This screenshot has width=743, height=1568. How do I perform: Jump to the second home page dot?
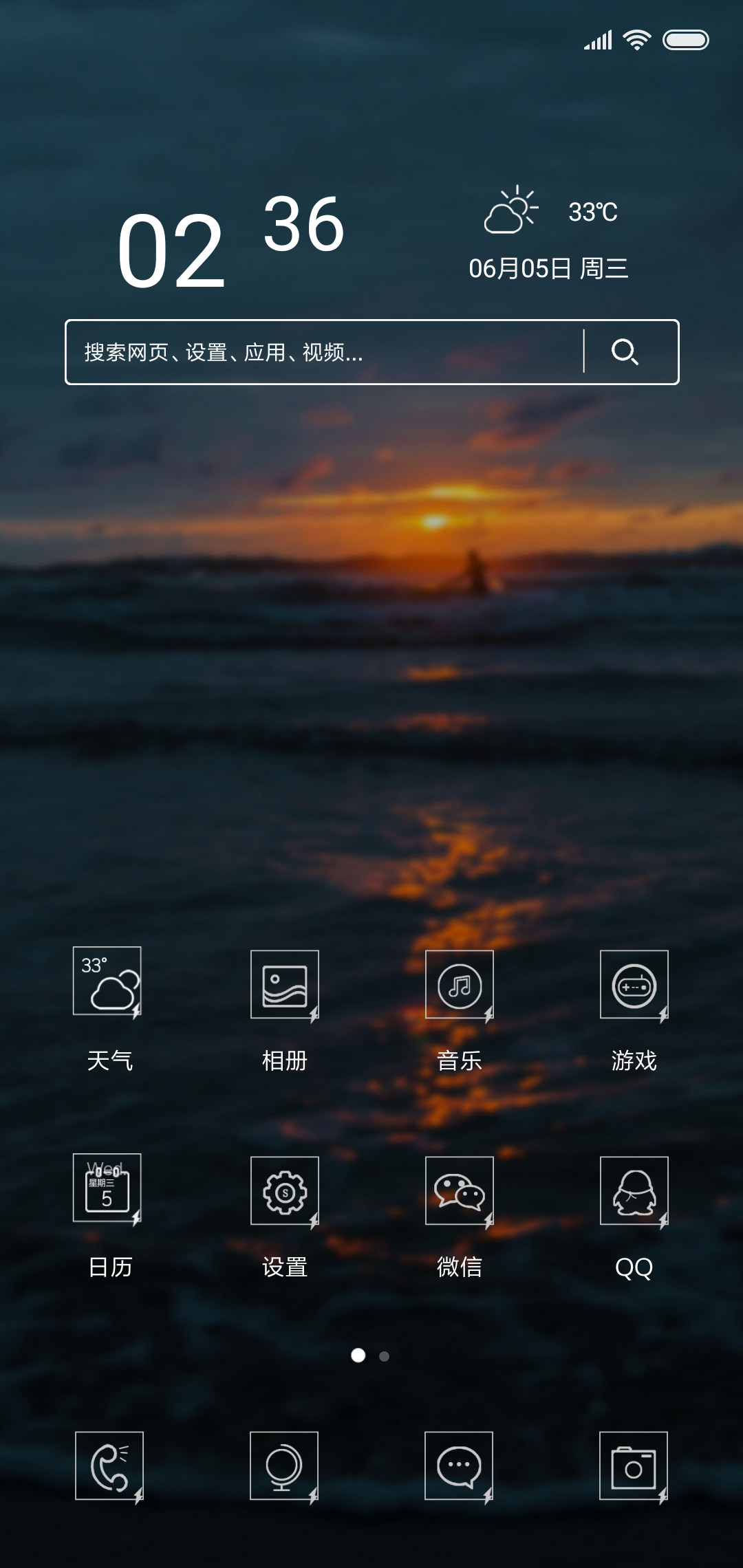[x=385, y=1356]
